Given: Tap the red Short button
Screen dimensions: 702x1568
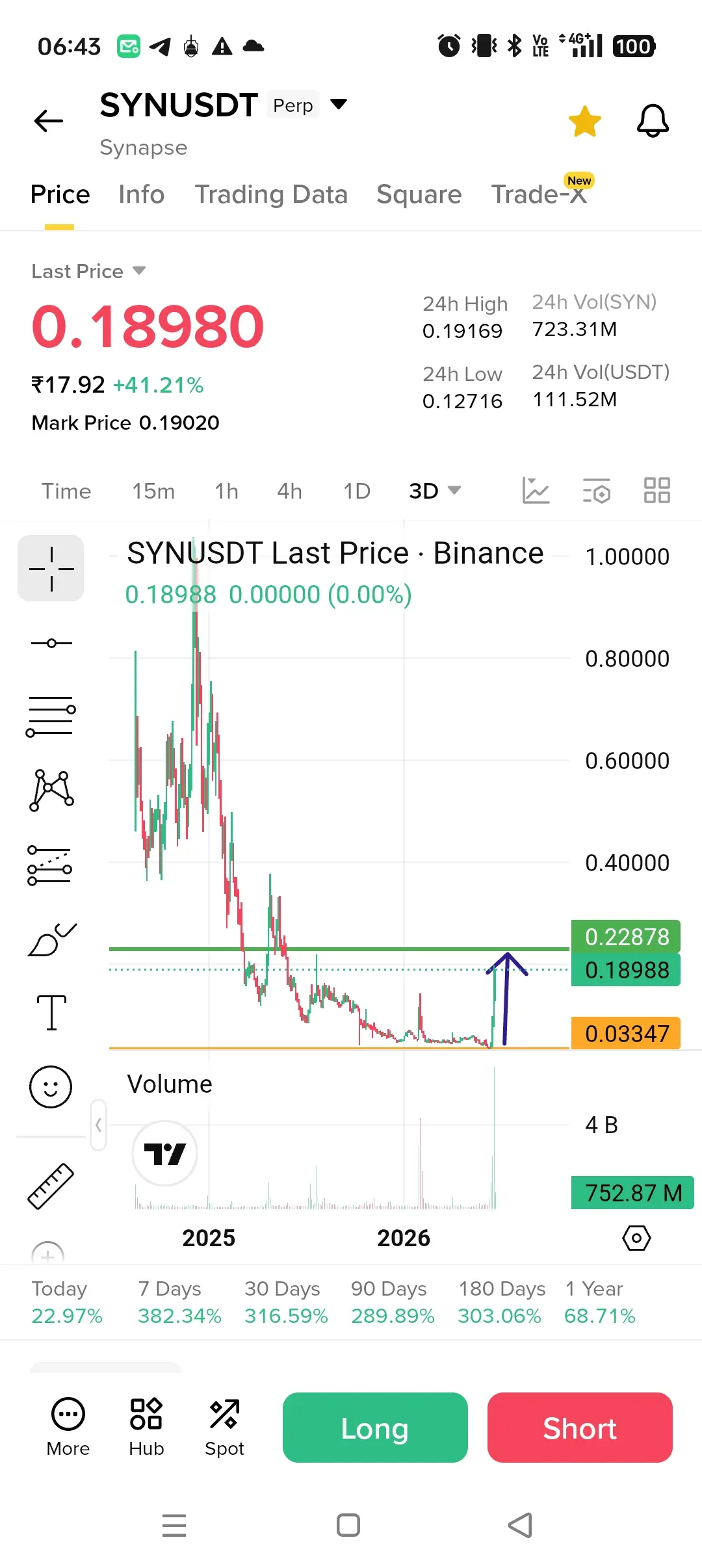Looking at the screenshot, I should click(x=580, y=1428).
